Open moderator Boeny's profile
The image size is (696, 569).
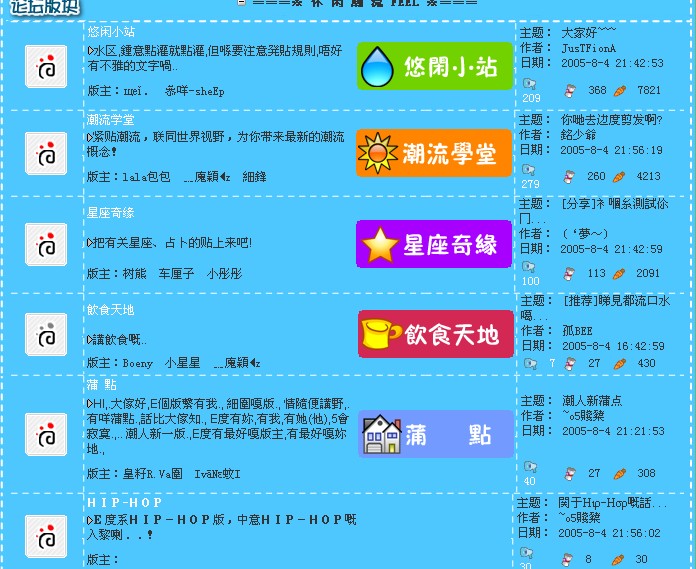138,363
